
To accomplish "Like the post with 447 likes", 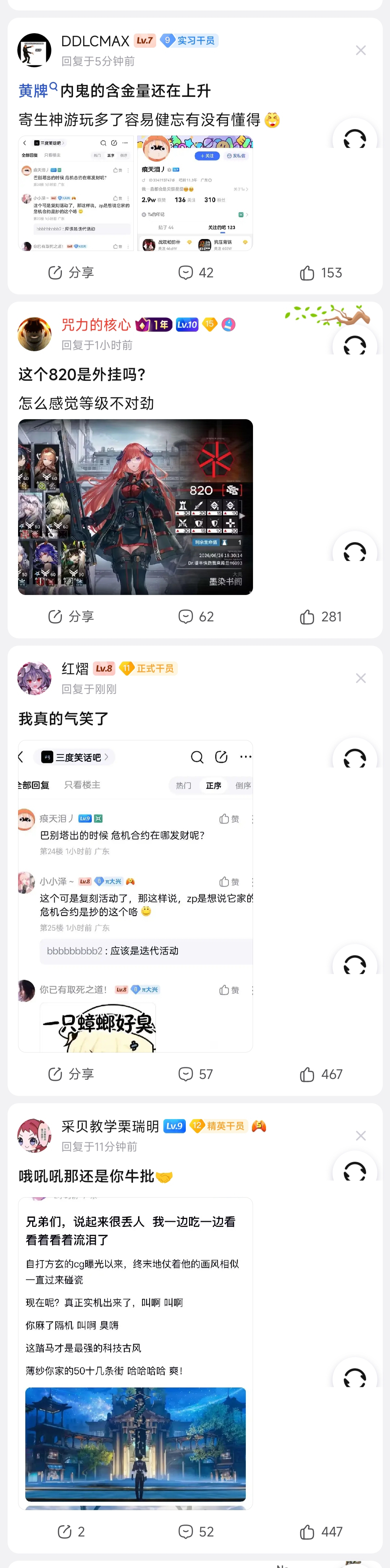I will 321,1531.
